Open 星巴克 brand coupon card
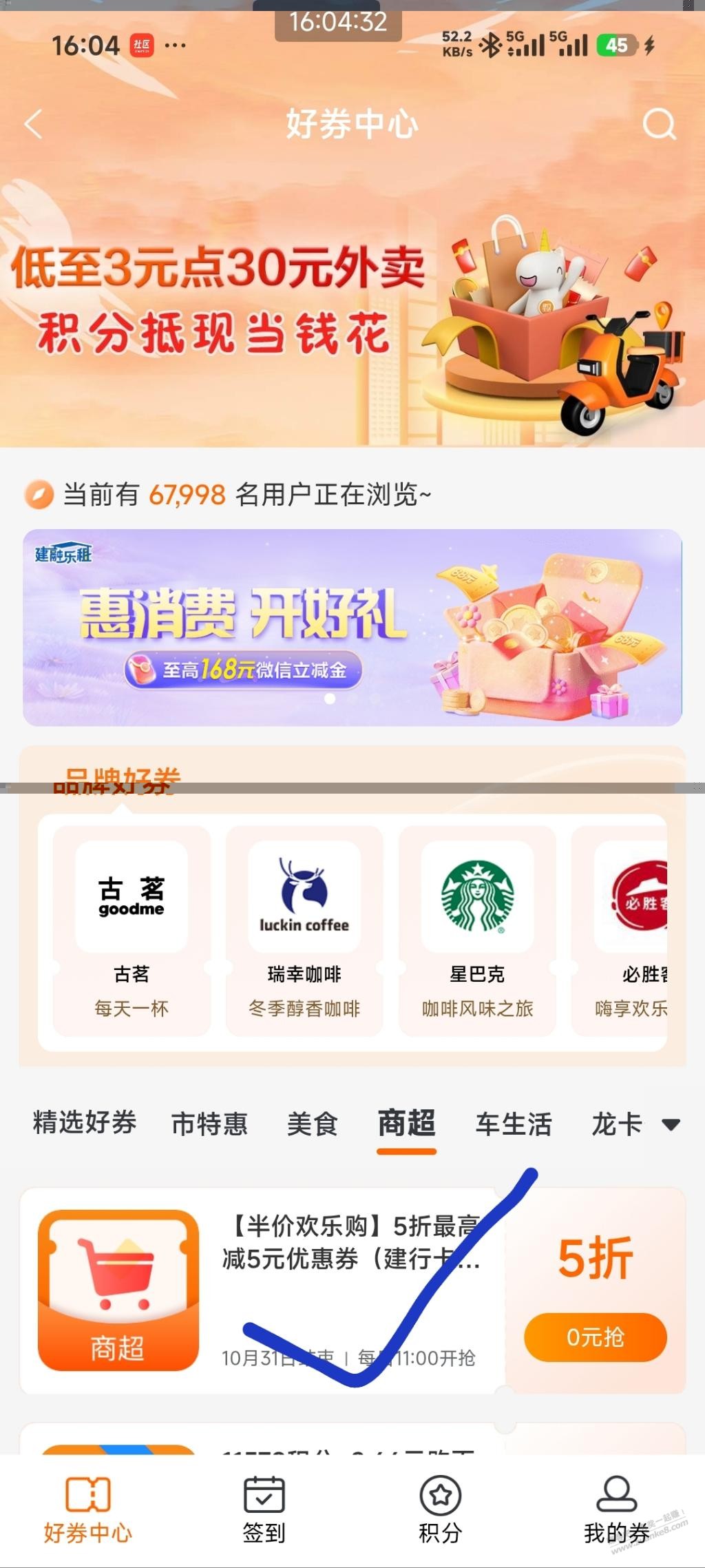This screenshot has width=705, height=1568. tap(477, 930)
